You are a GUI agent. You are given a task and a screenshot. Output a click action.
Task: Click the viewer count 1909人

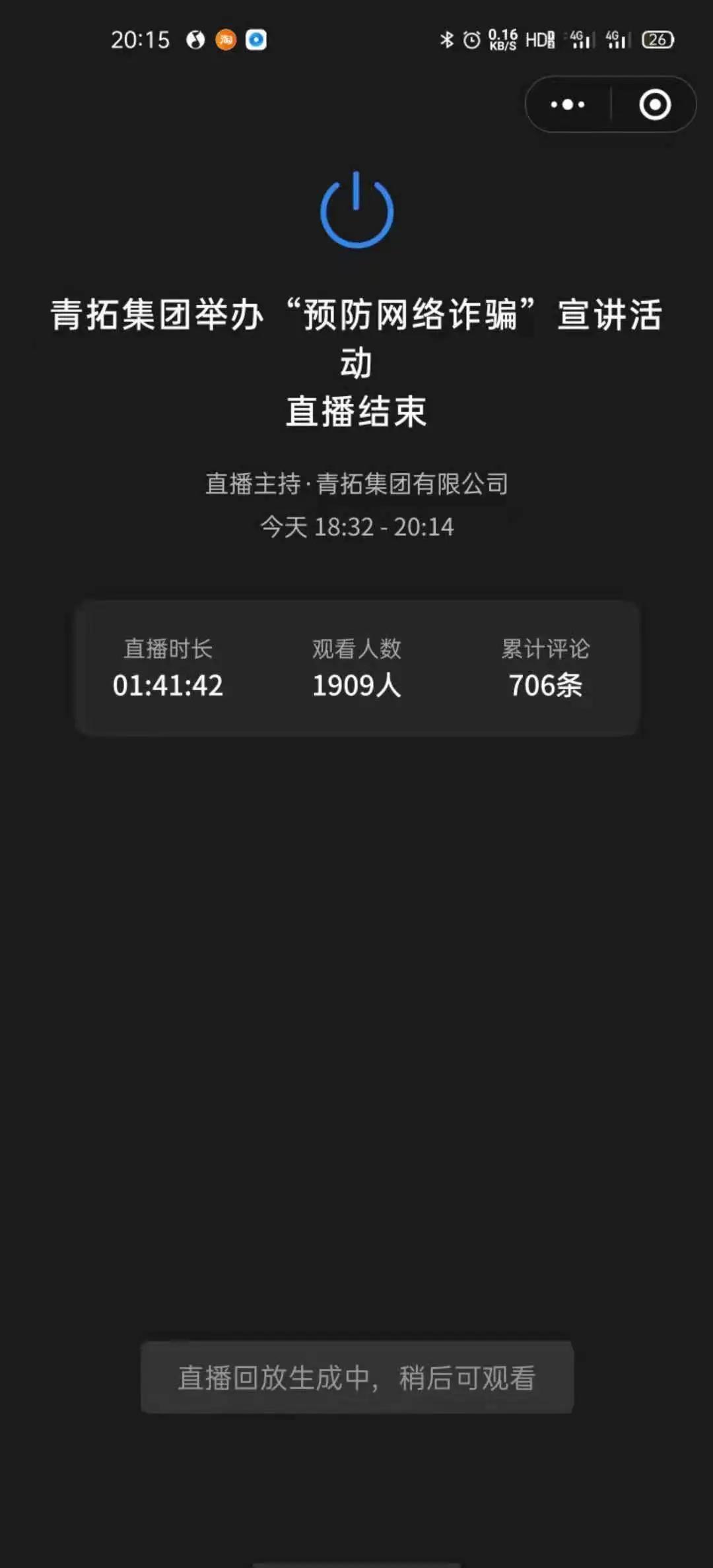[x=356, y=686]
